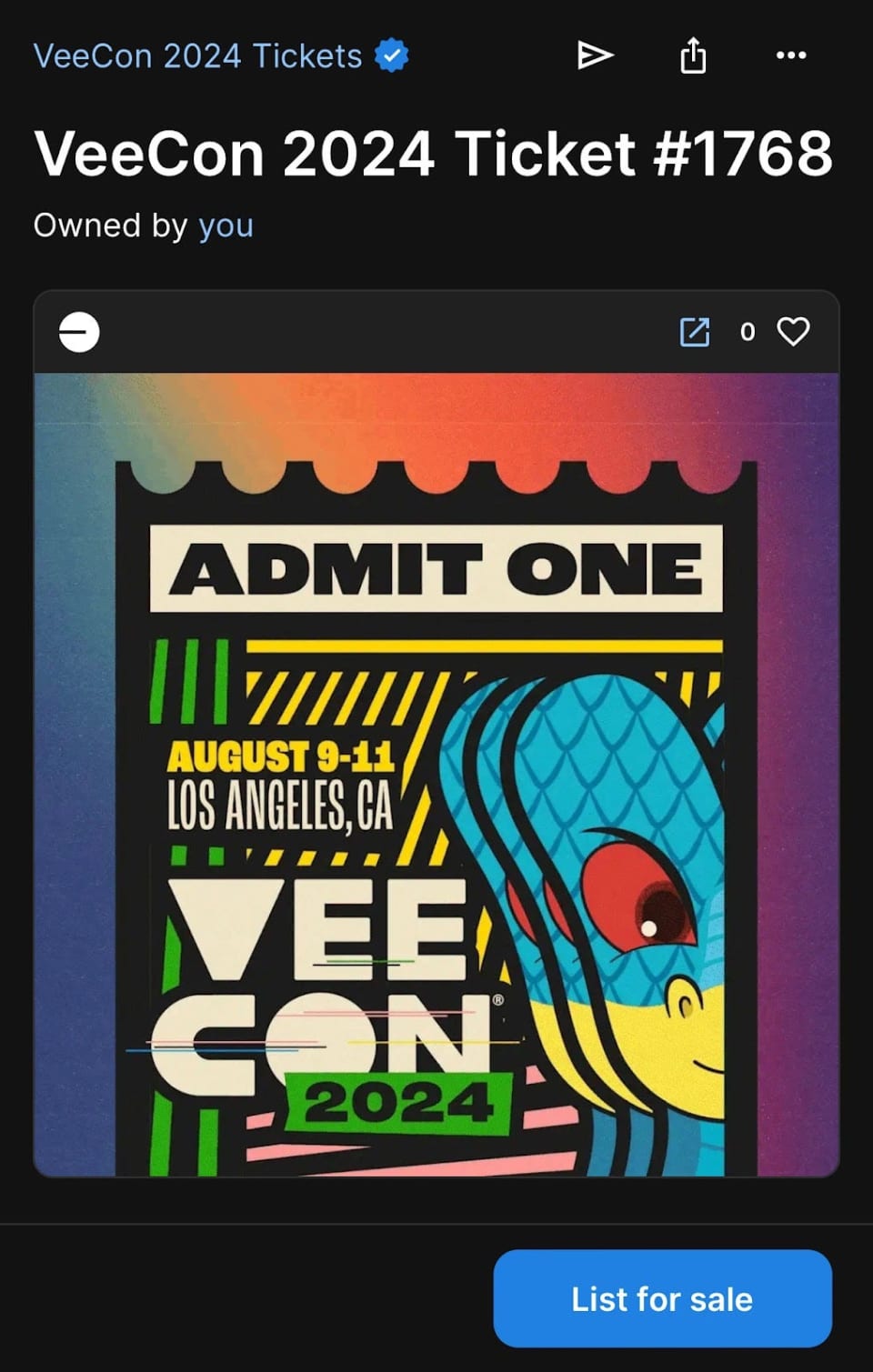Open the three-dot overflow menu
Viewport: 873px width, 1372px height.
(791, 55)
